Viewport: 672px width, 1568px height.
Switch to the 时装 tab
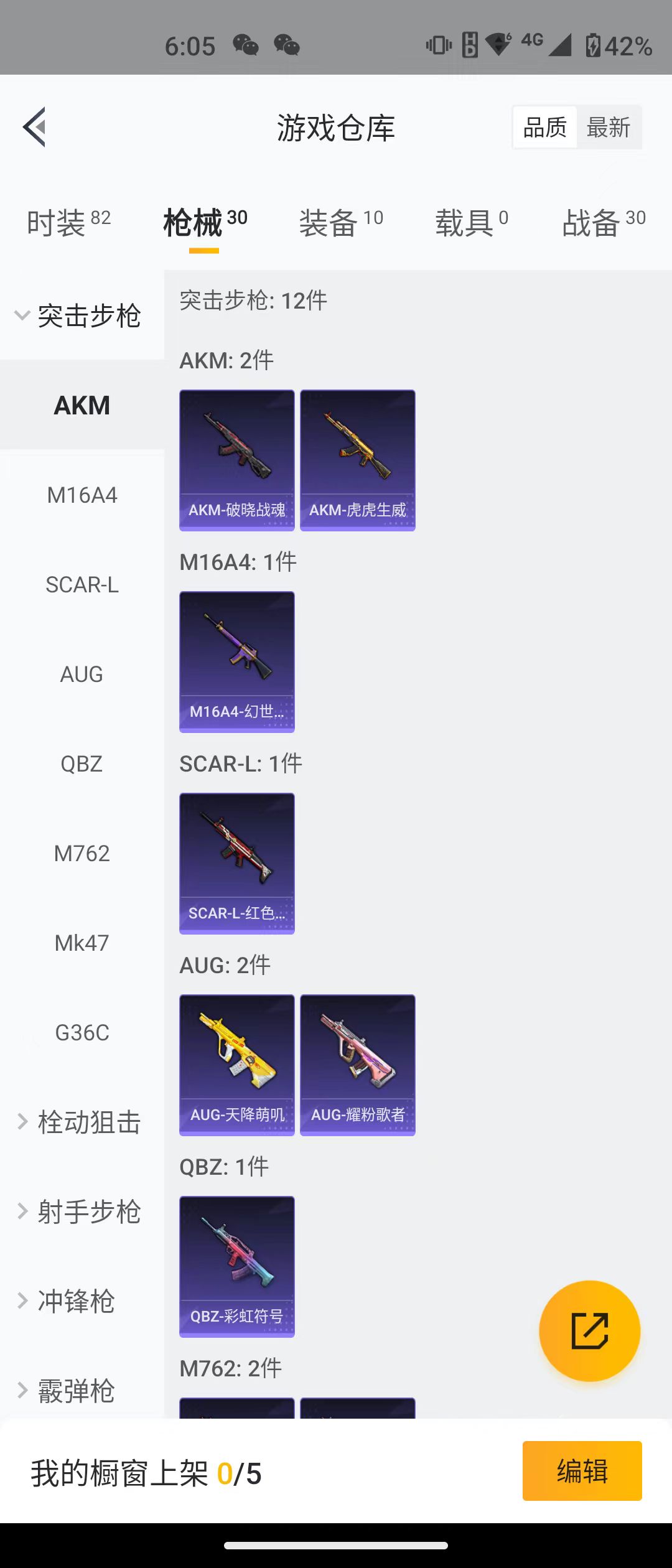(x=68, y=223)
